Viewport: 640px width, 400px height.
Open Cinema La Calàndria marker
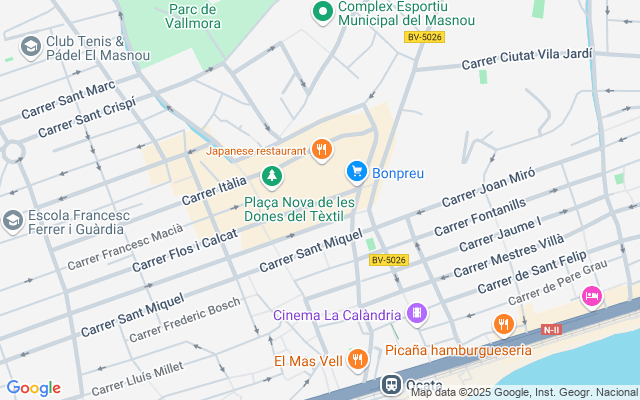click(x=417, y=314)
